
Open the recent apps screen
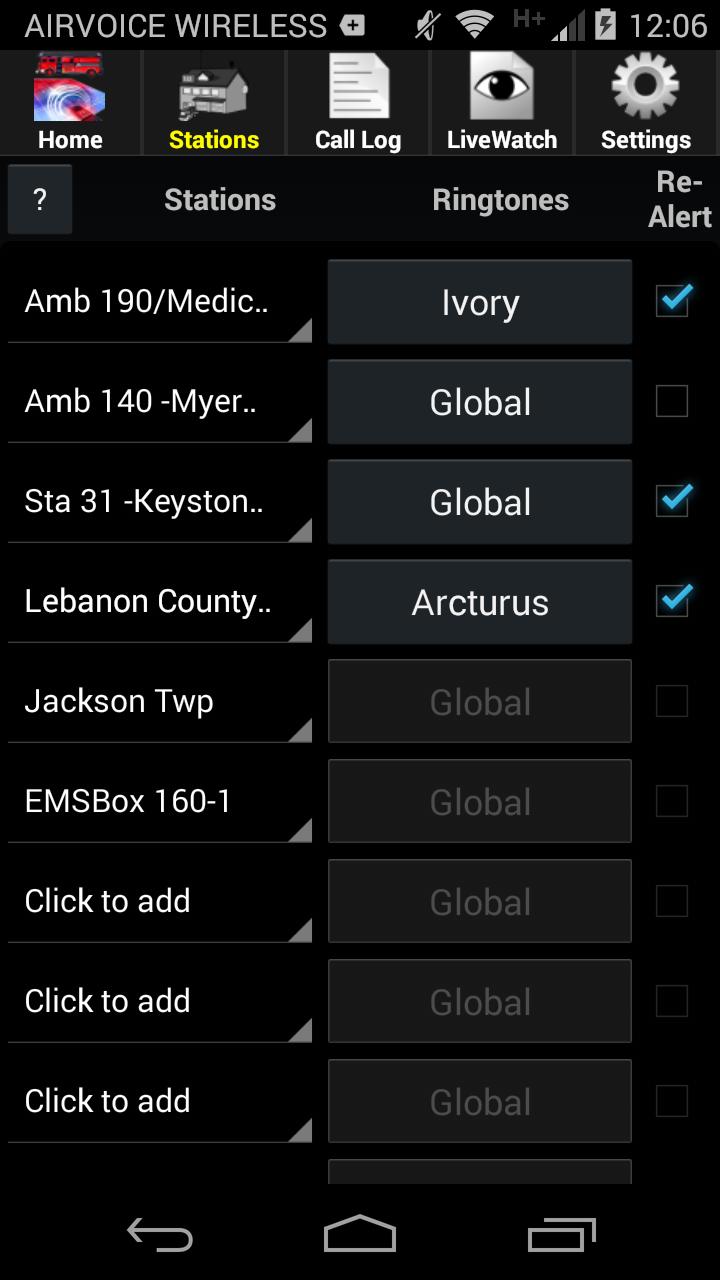pyautogui.click(x=562, y=1235)
